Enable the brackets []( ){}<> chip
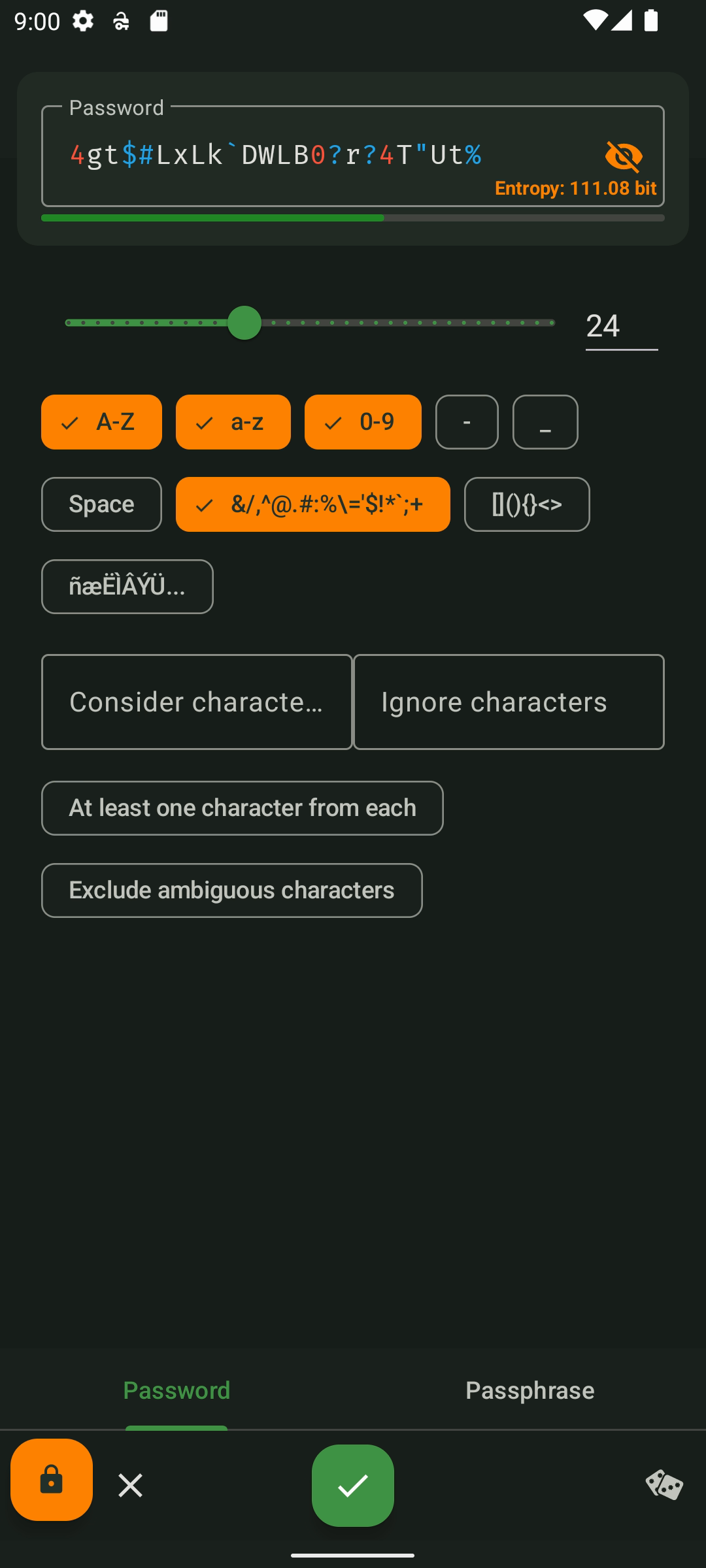The height and width of the screenshot is (1568, 706). (527, 504)
